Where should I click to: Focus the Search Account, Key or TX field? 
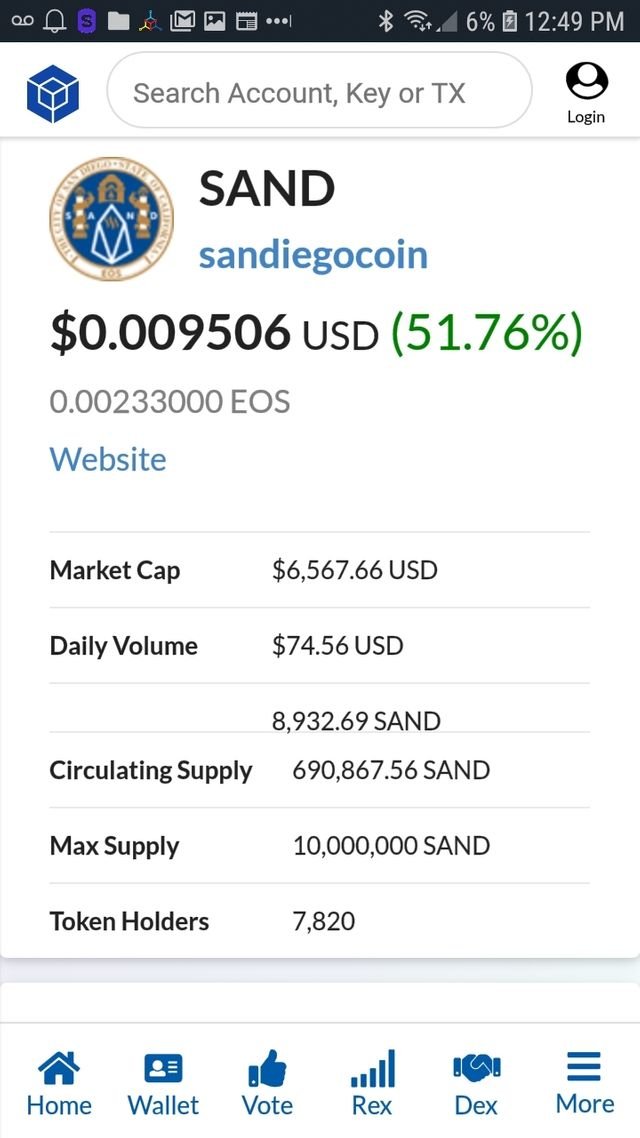319,91
